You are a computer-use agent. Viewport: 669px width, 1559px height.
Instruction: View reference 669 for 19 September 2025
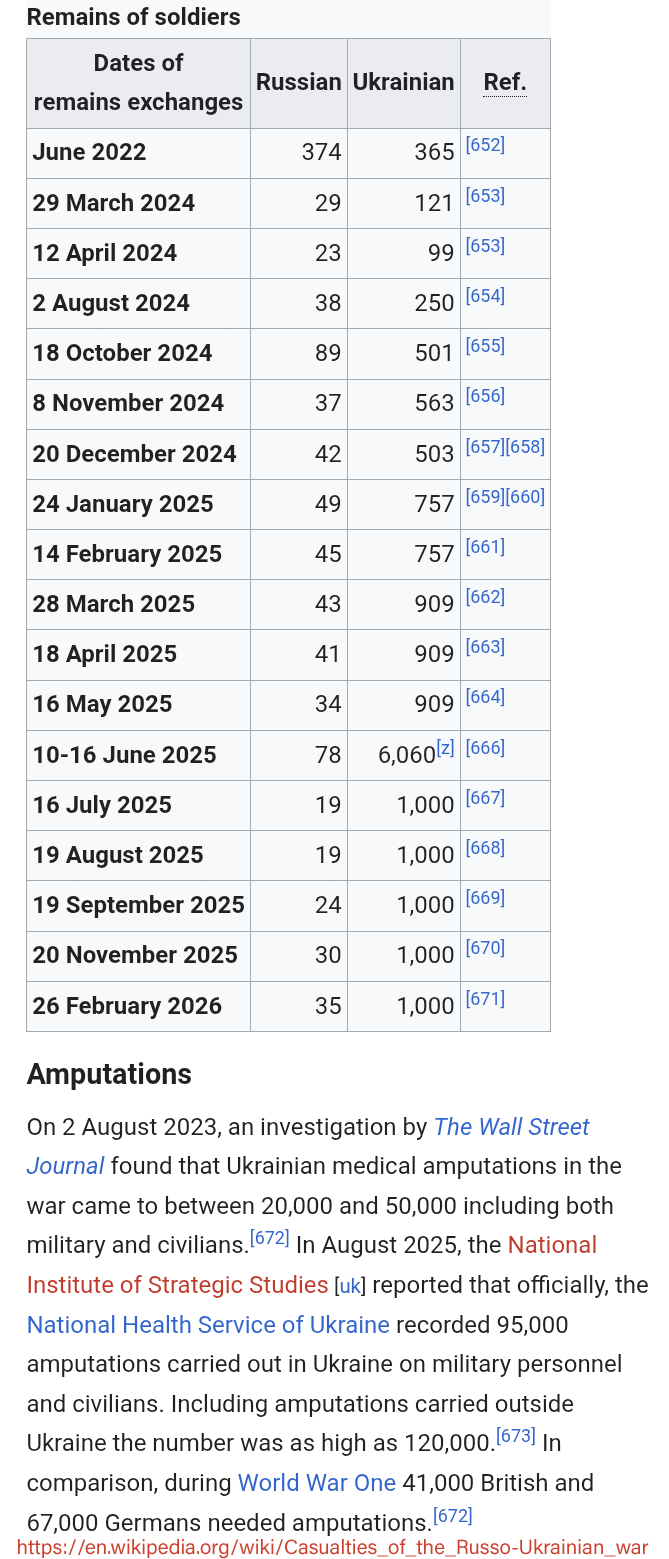click(485, 898)
